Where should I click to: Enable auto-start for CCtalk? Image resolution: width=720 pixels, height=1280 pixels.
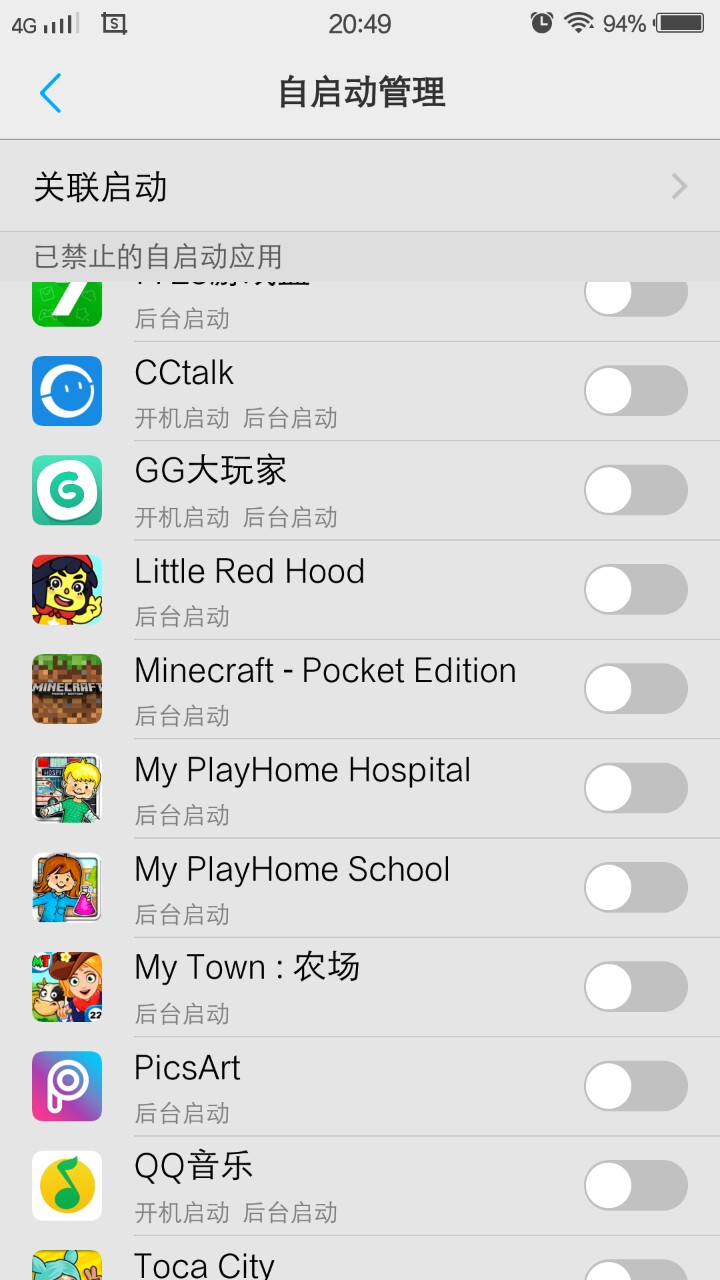click(635, 391)
